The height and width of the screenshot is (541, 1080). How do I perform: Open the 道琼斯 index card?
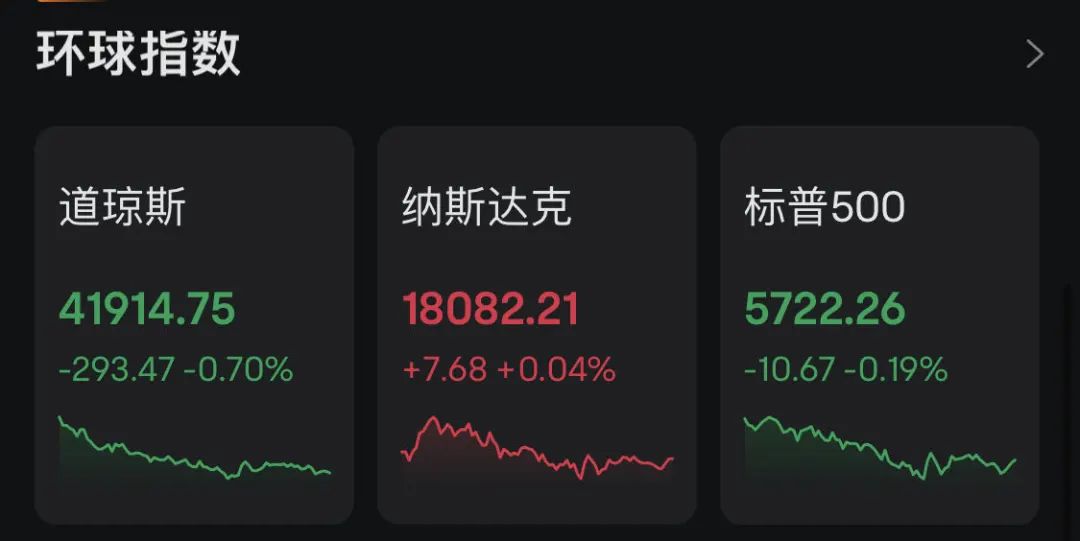194,325
